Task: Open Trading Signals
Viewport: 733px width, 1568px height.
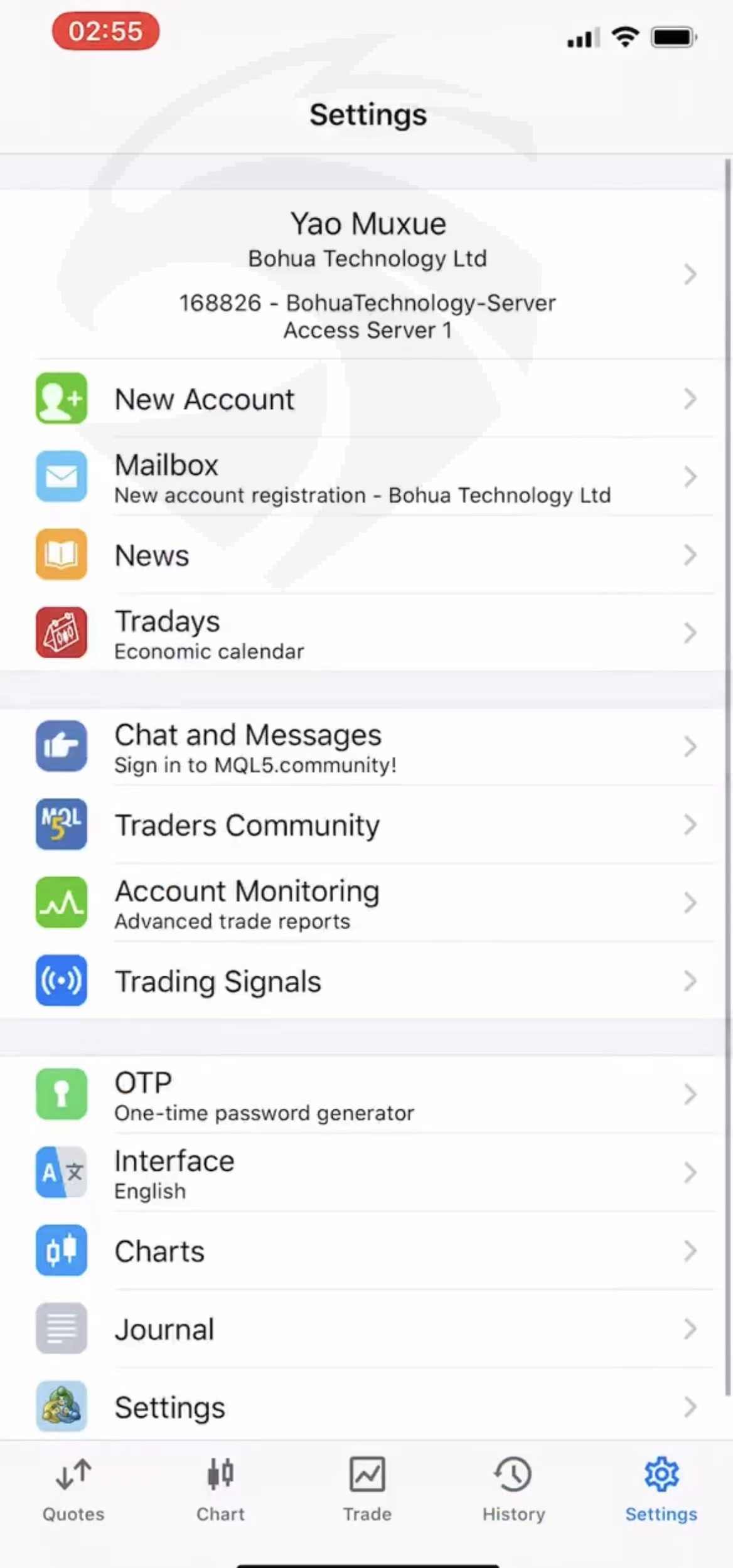Action: click(366, 981)
